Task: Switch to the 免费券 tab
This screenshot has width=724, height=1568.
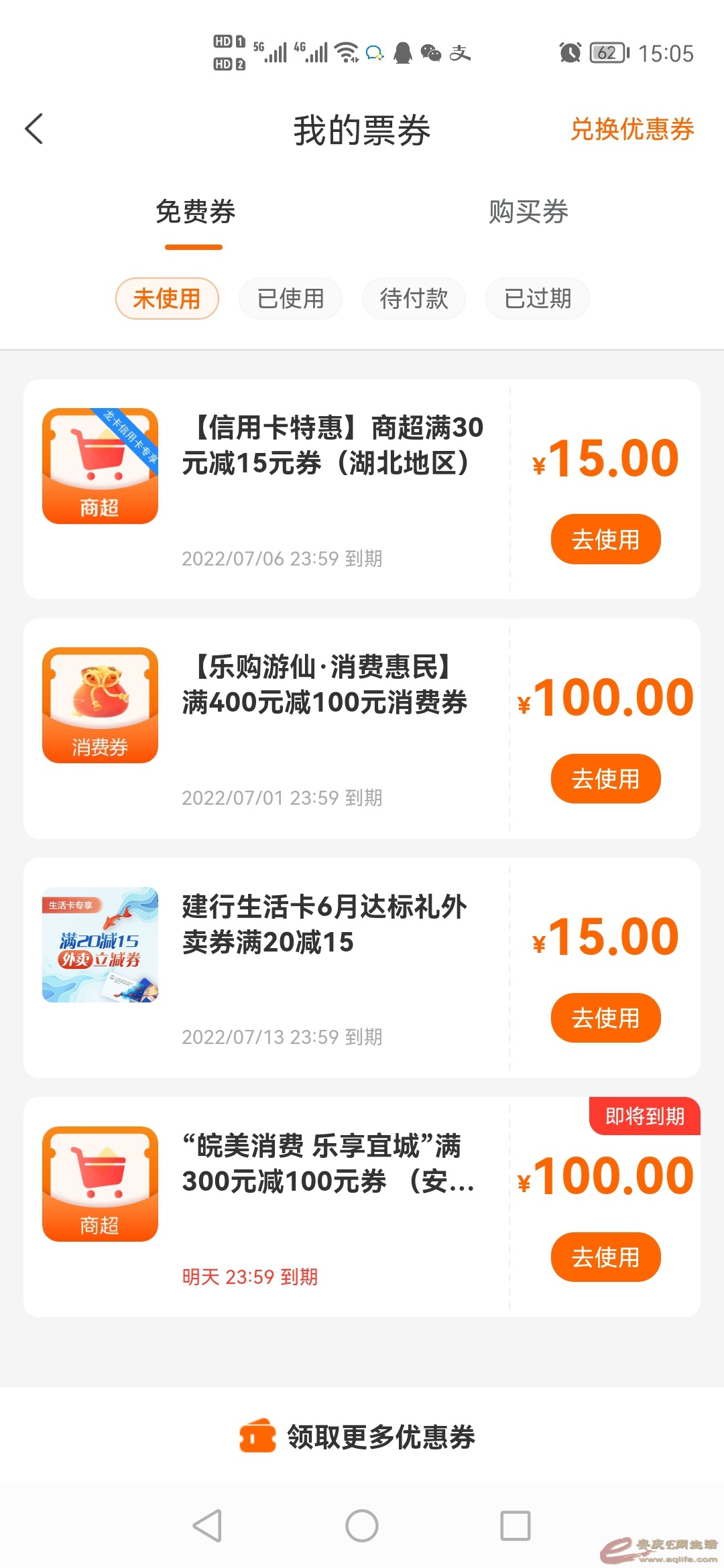Action: click(195, 212)
